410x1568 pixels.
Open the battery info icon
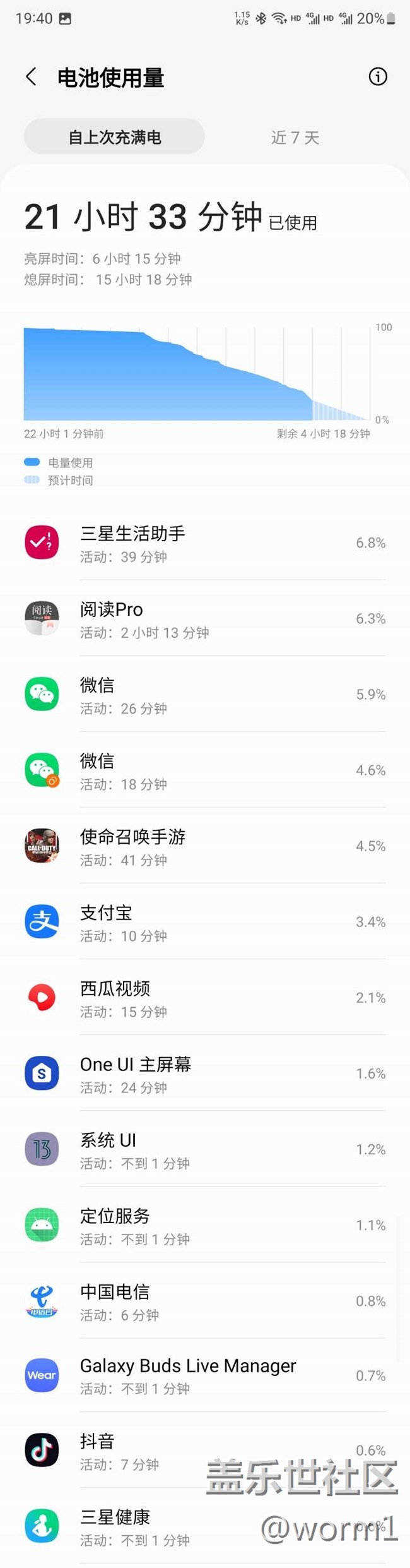(378, 77)
